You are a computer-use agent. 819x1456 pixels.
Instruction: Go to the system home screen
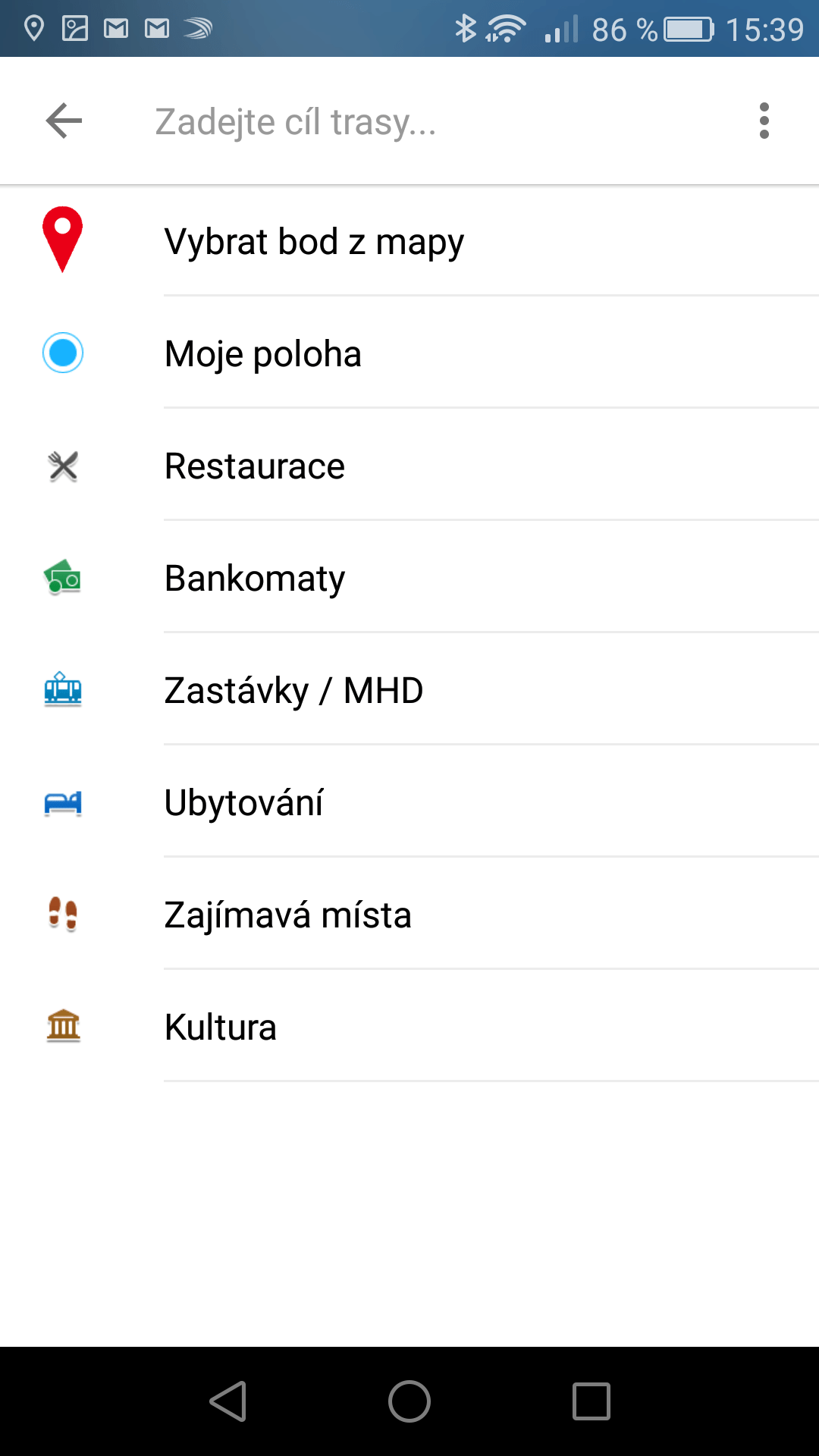[x=409, y=1401]
